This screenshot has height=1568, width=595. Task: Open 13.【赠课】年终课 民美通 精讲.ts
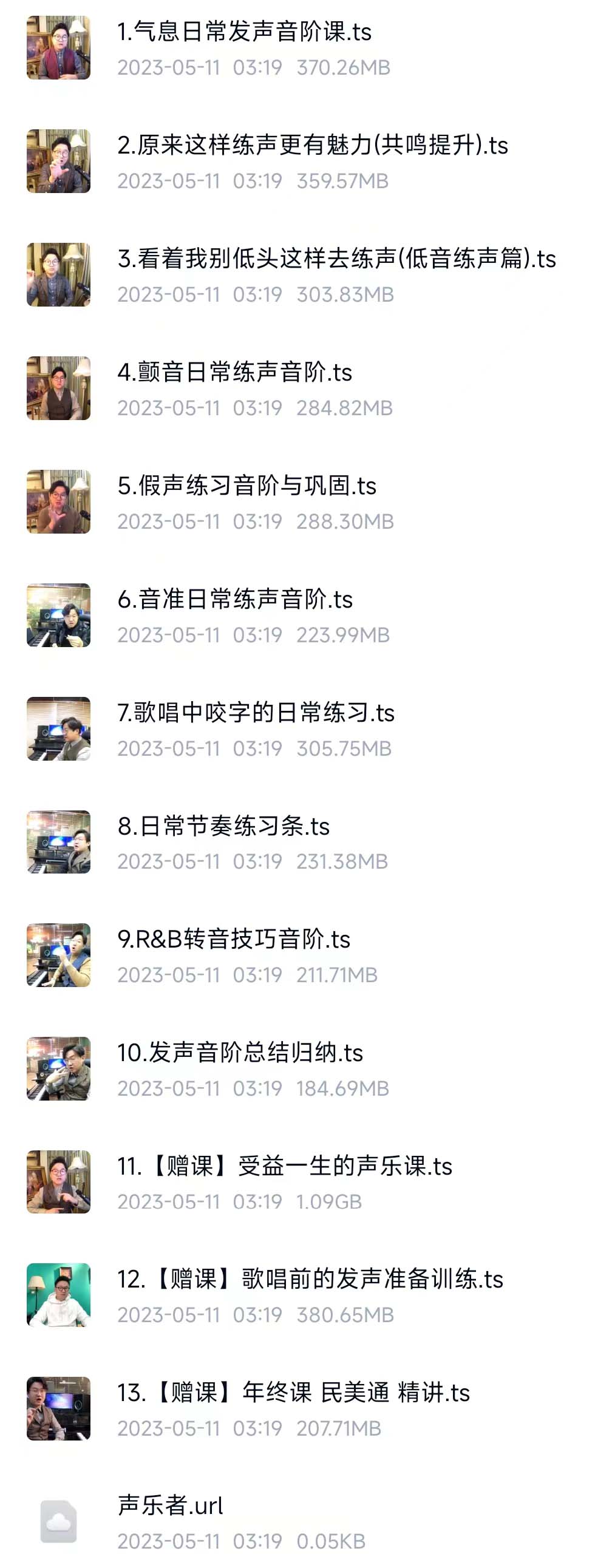point(293,1393)
